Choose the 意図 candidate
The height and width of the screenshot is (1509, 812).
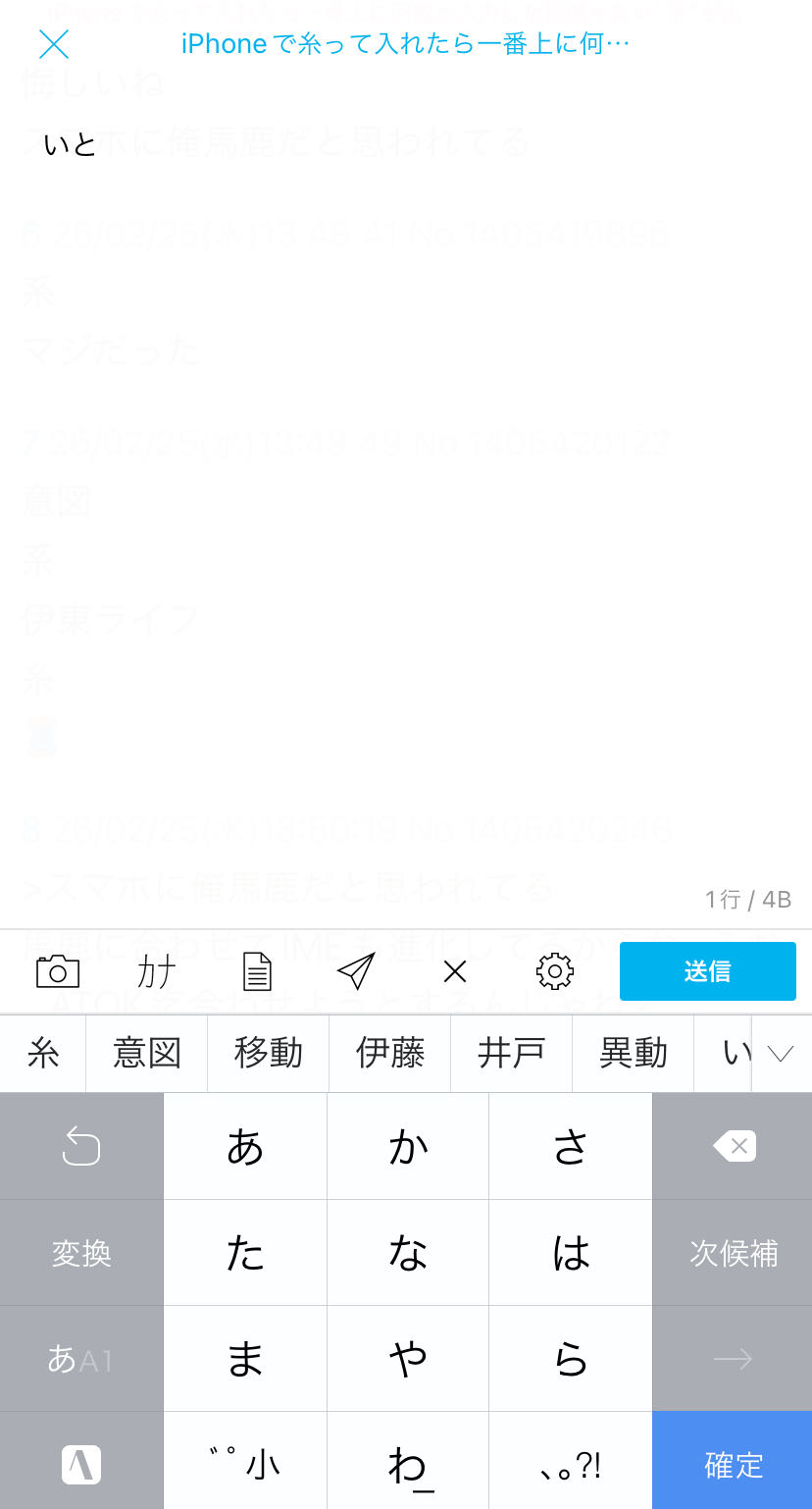coord(147,1054)
